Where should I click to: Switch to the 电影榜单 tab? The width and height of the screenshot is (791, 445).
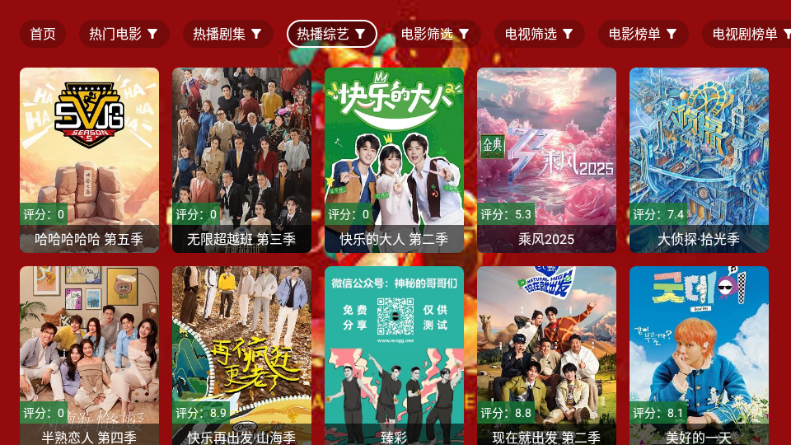click(x=644, y=34)
